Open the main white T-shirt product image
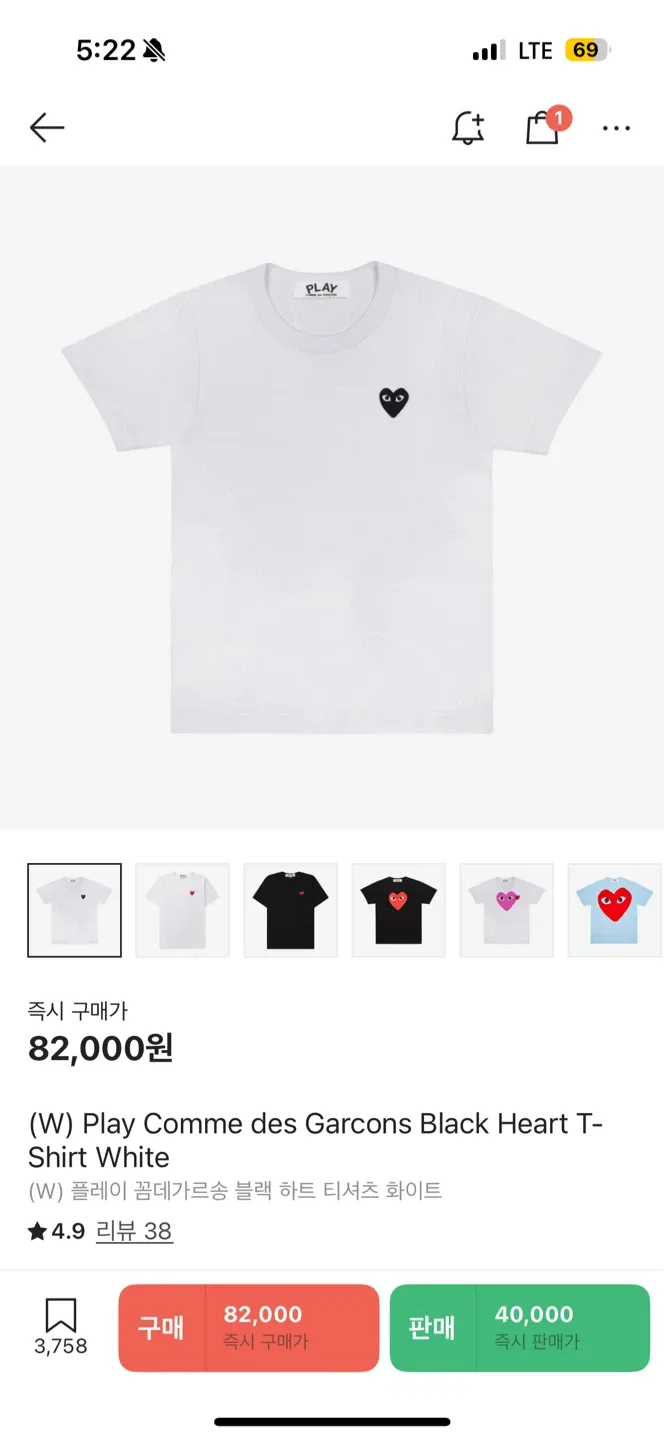This screenshot has width=664, height=1440. click(332, 497)
